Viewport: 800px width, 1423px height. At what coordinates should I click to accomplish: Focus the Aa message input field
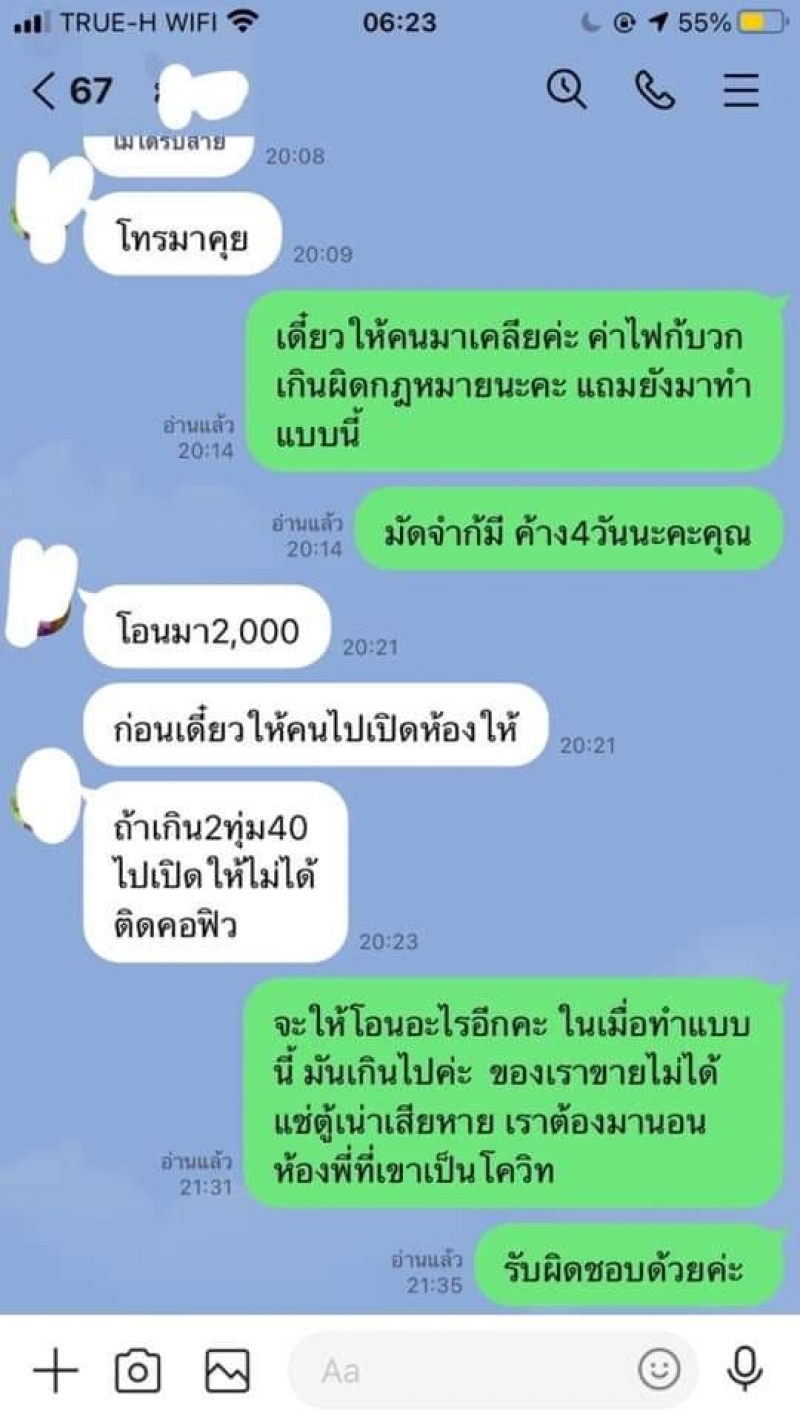(460, 1370)
